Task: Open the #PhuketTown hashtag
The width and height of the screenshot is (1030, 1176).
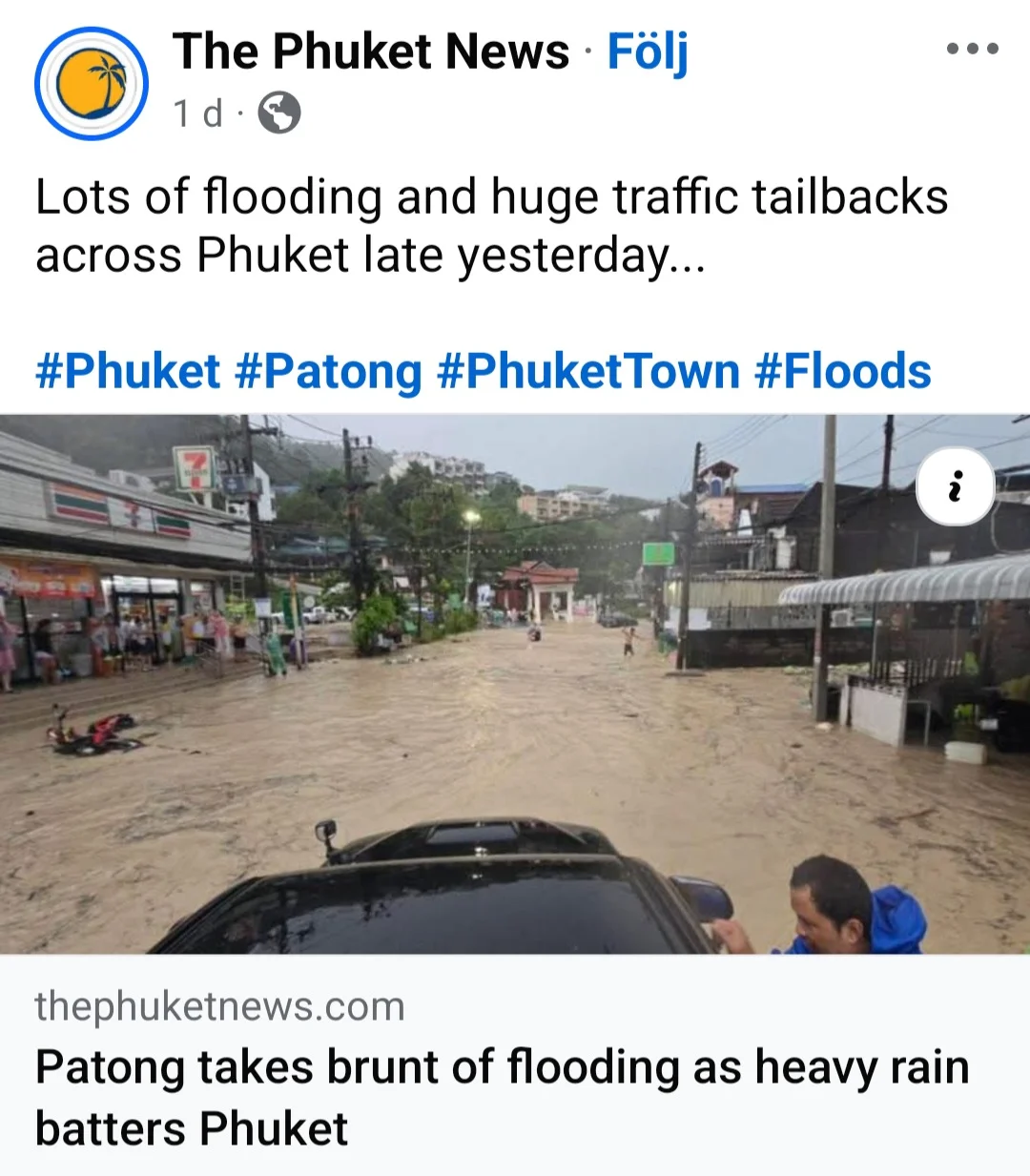Action: coord(588,371)
